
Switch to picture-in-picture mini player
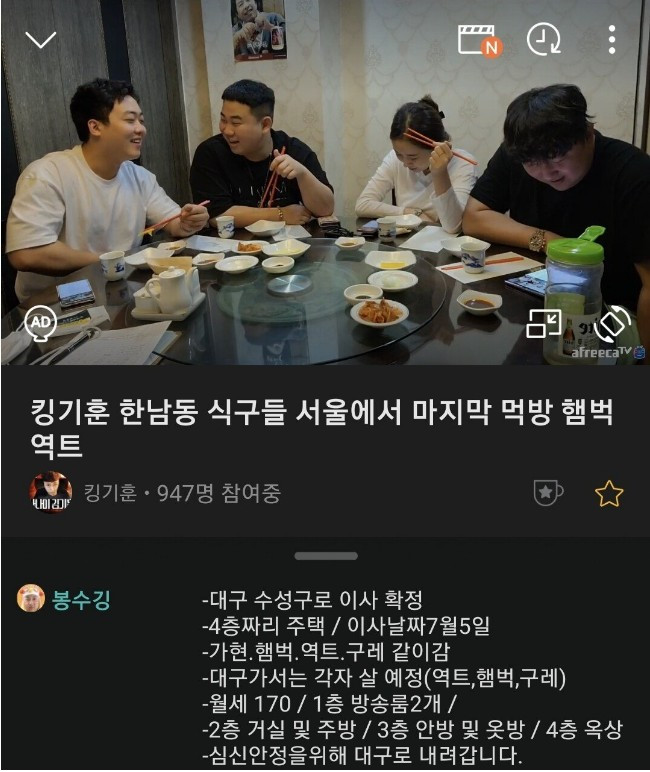[x=545, y=323]
